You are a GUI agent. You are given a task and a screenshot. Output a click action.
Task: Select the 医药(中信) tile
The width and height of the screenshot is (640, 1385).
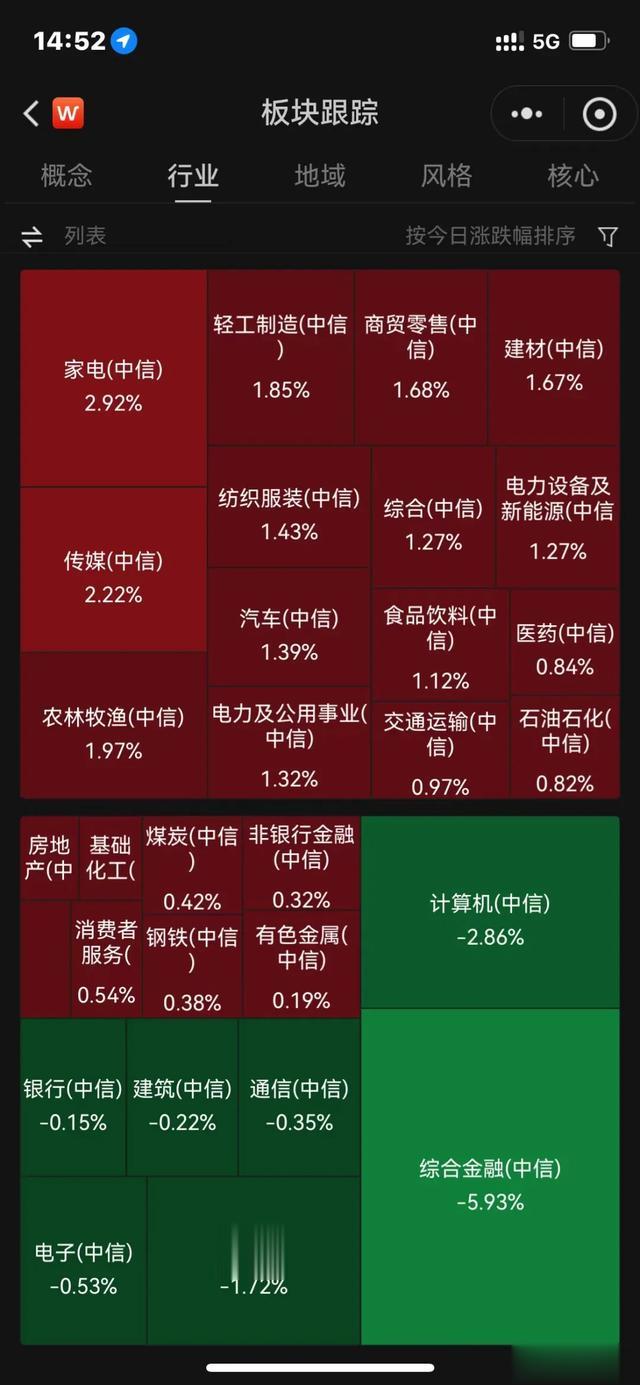[x=565, y=642]
